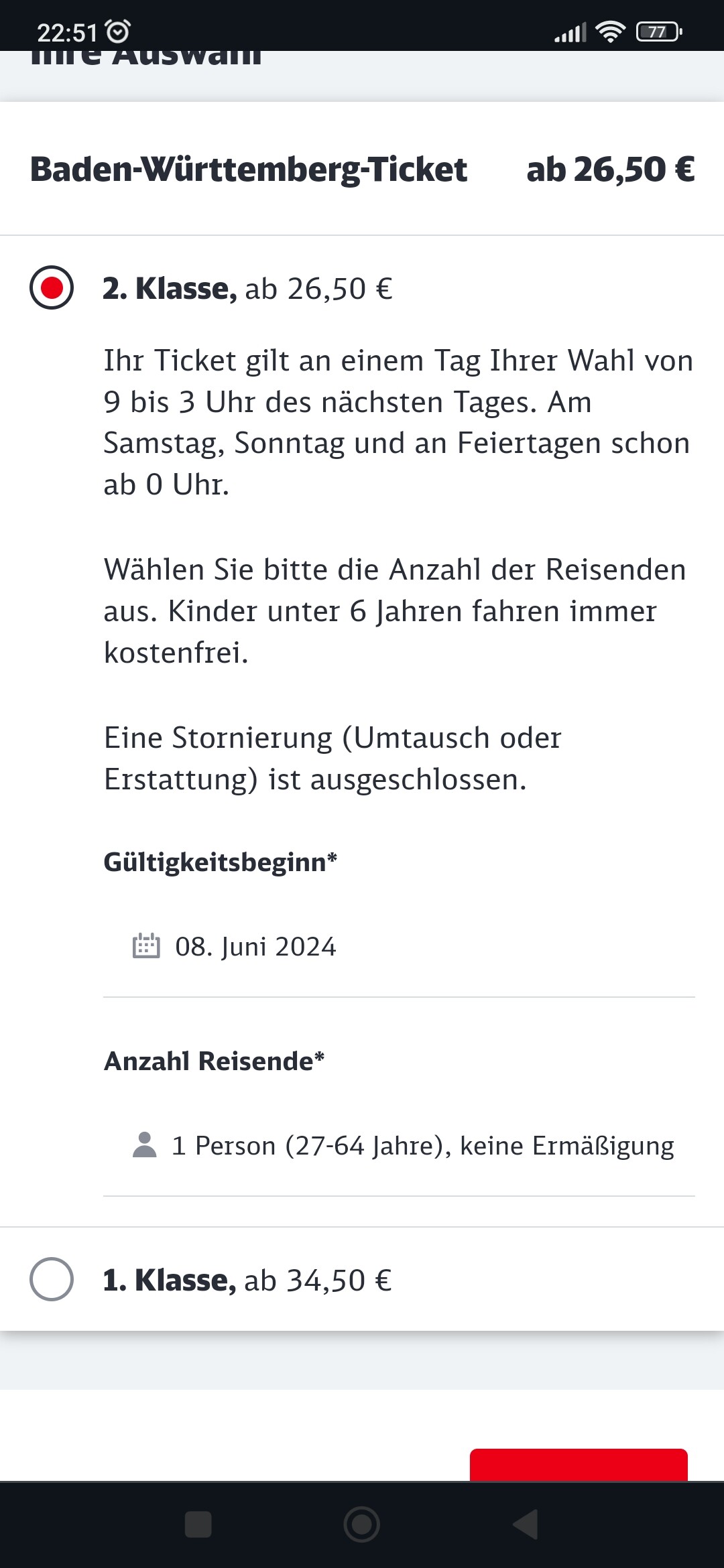Tap the red button at the bottom
The image size is (724, 1568).
pos(579,1465)
